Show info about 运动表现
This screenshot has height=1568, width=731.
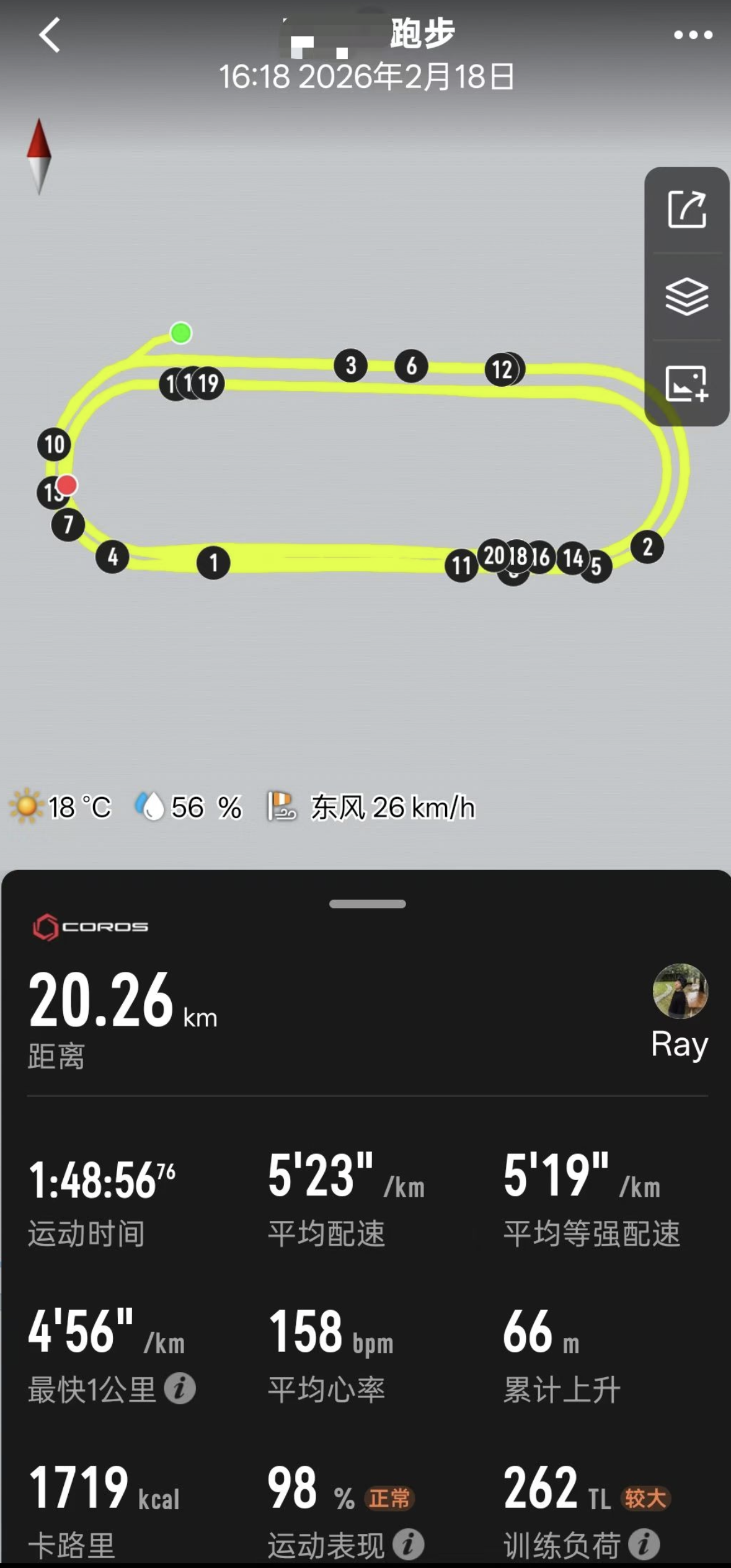pyautogui.click(x=408, y=1544)
